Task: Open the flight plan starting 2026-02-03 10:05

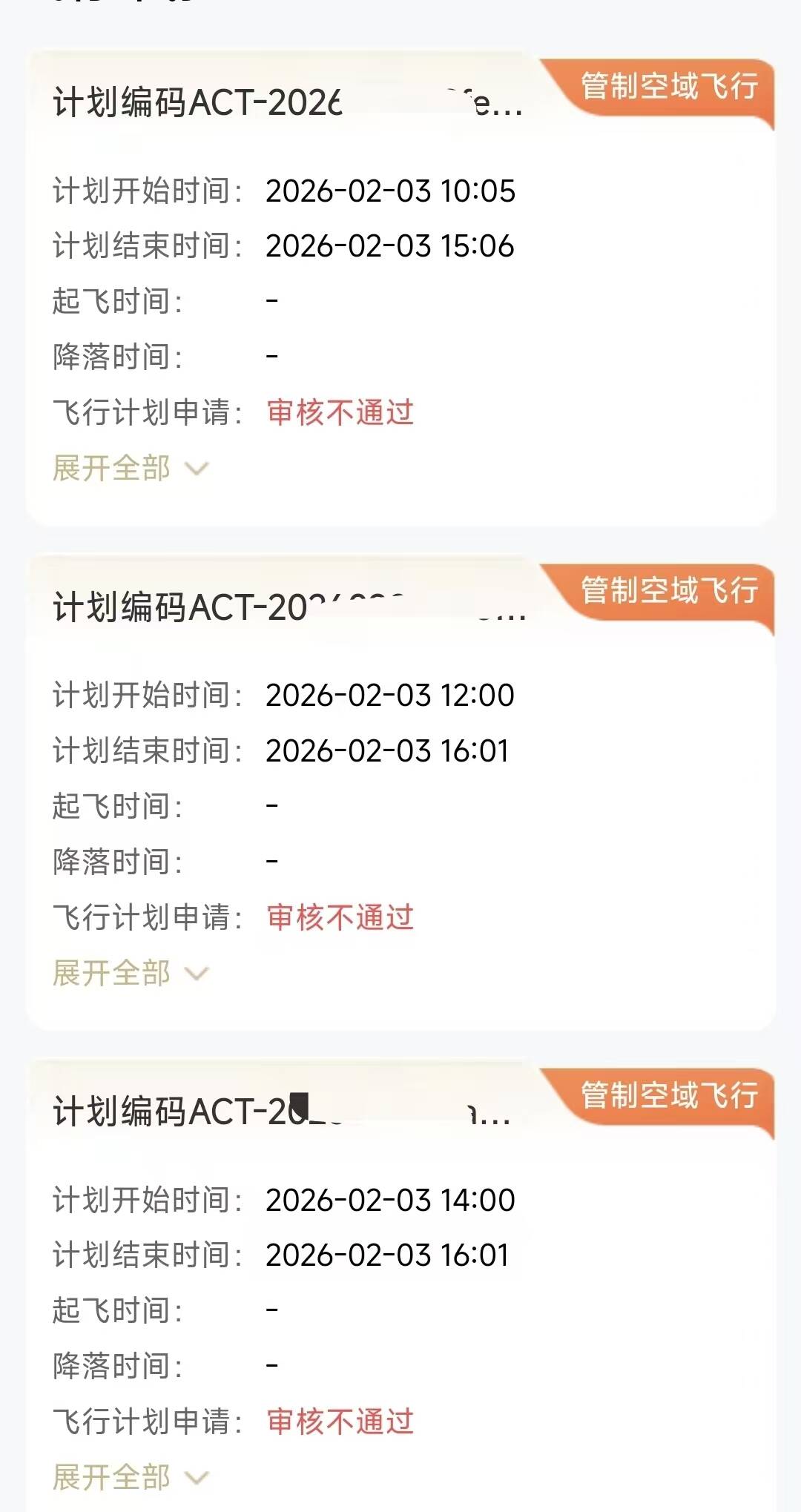Action: (x=286, y=102)
